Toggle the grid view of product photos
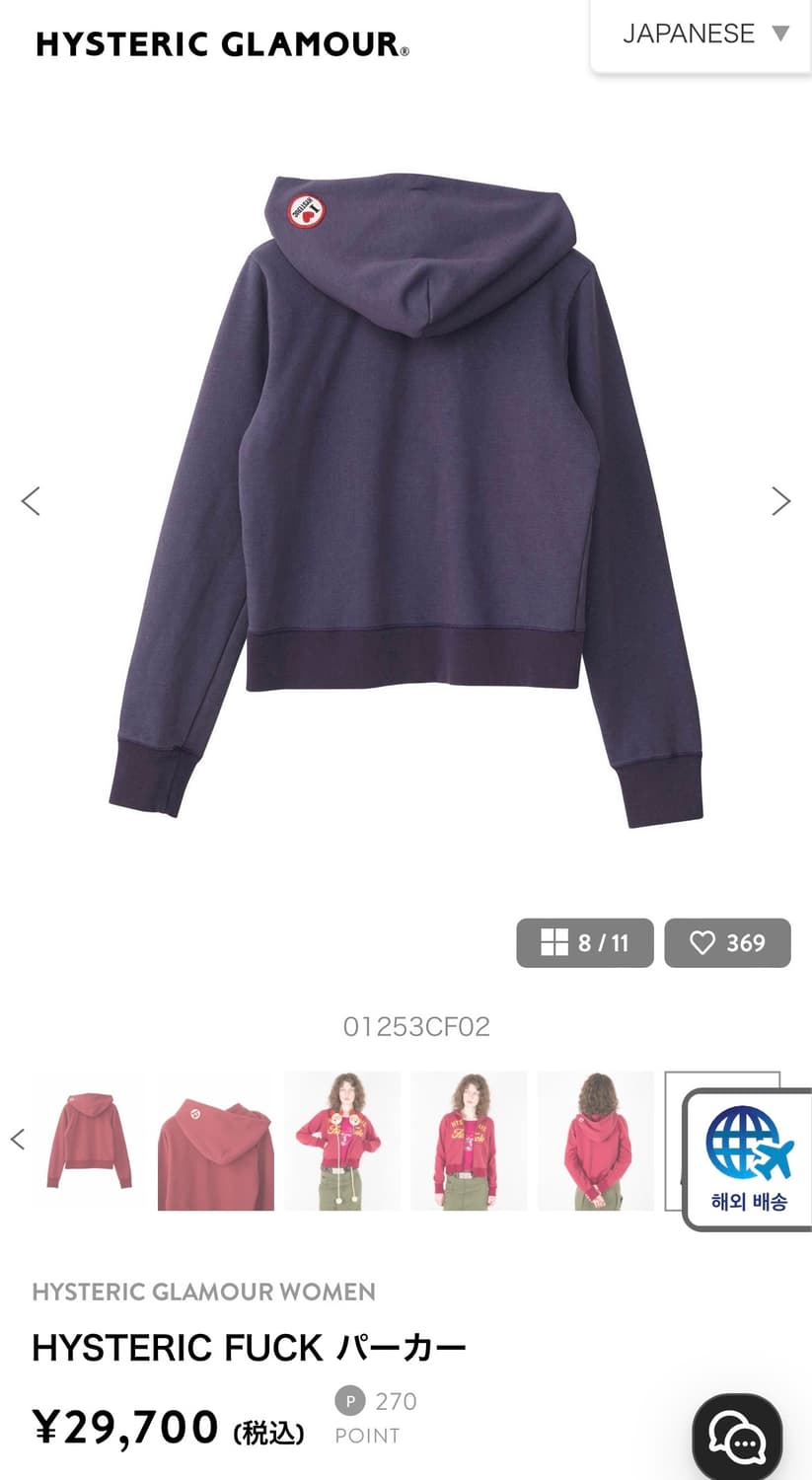This screenshot has width=812, height=1480. [x=584, y=942]
